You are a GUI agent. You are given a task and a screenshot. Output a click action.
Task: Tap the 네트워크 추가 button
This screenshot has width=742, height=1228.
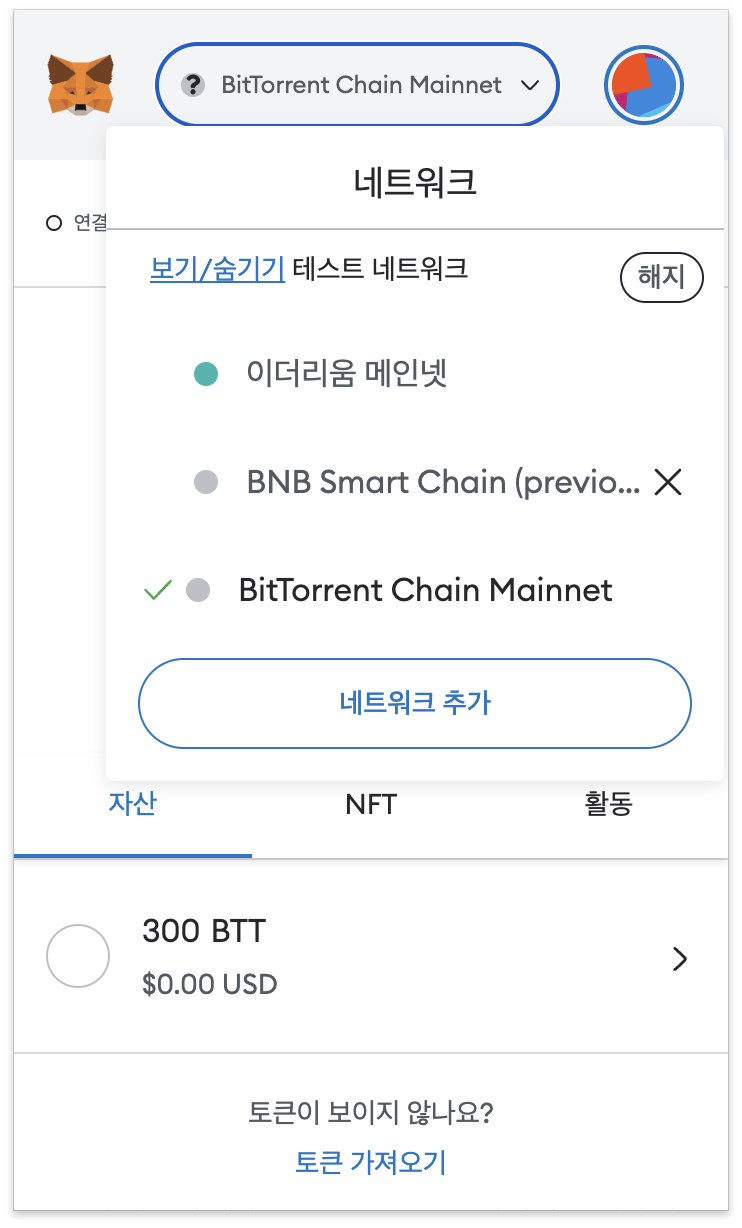pyautogui.click(x=415, y=703)
